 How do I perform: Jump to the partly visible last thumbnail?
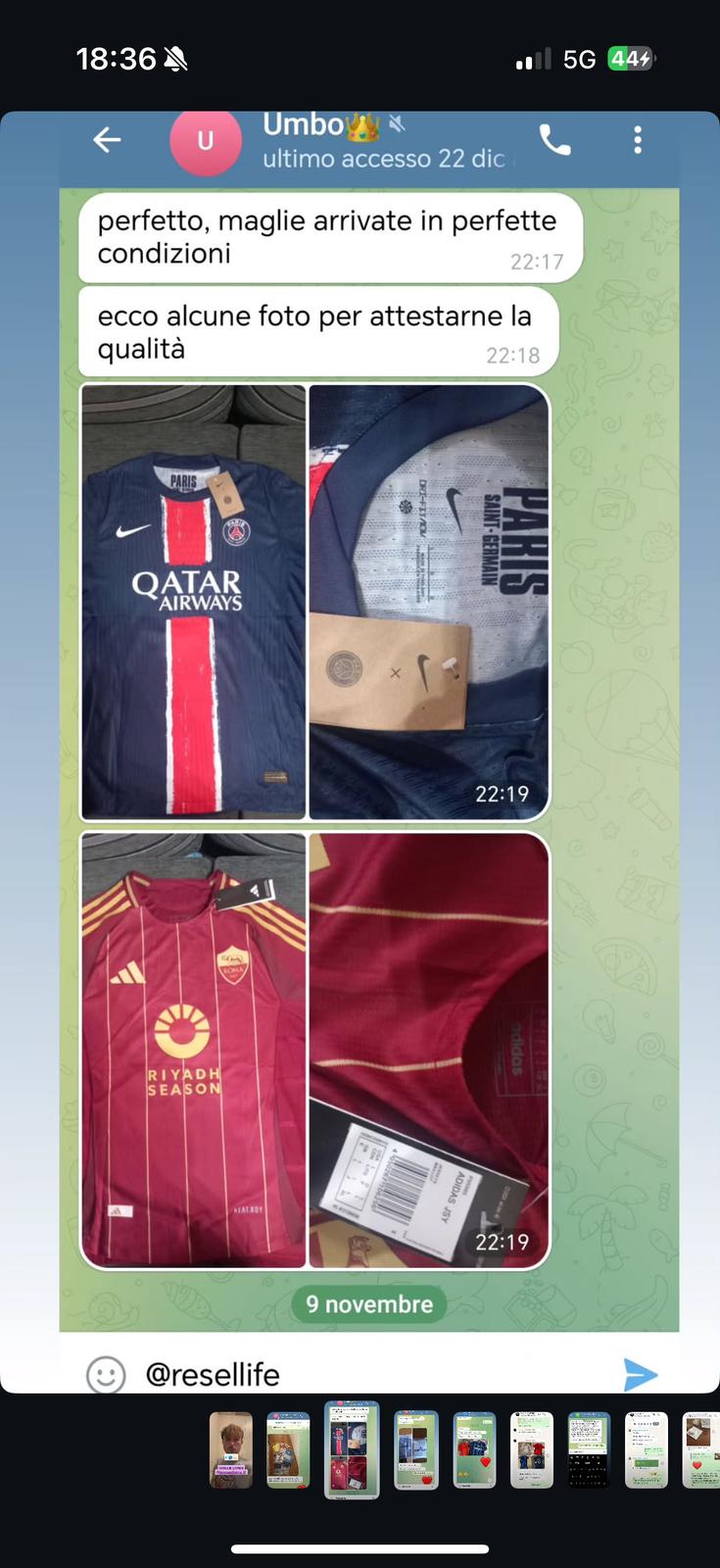coord(701,1450)
